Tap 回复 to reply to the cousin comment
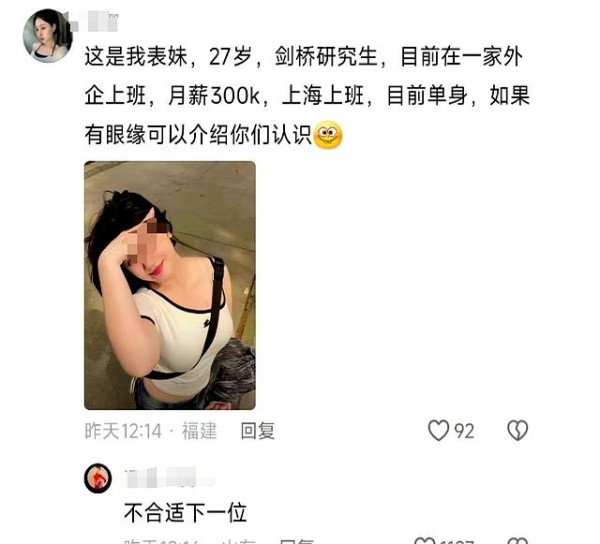This screenshot has height=544, width=600. [x=258, y=431]
